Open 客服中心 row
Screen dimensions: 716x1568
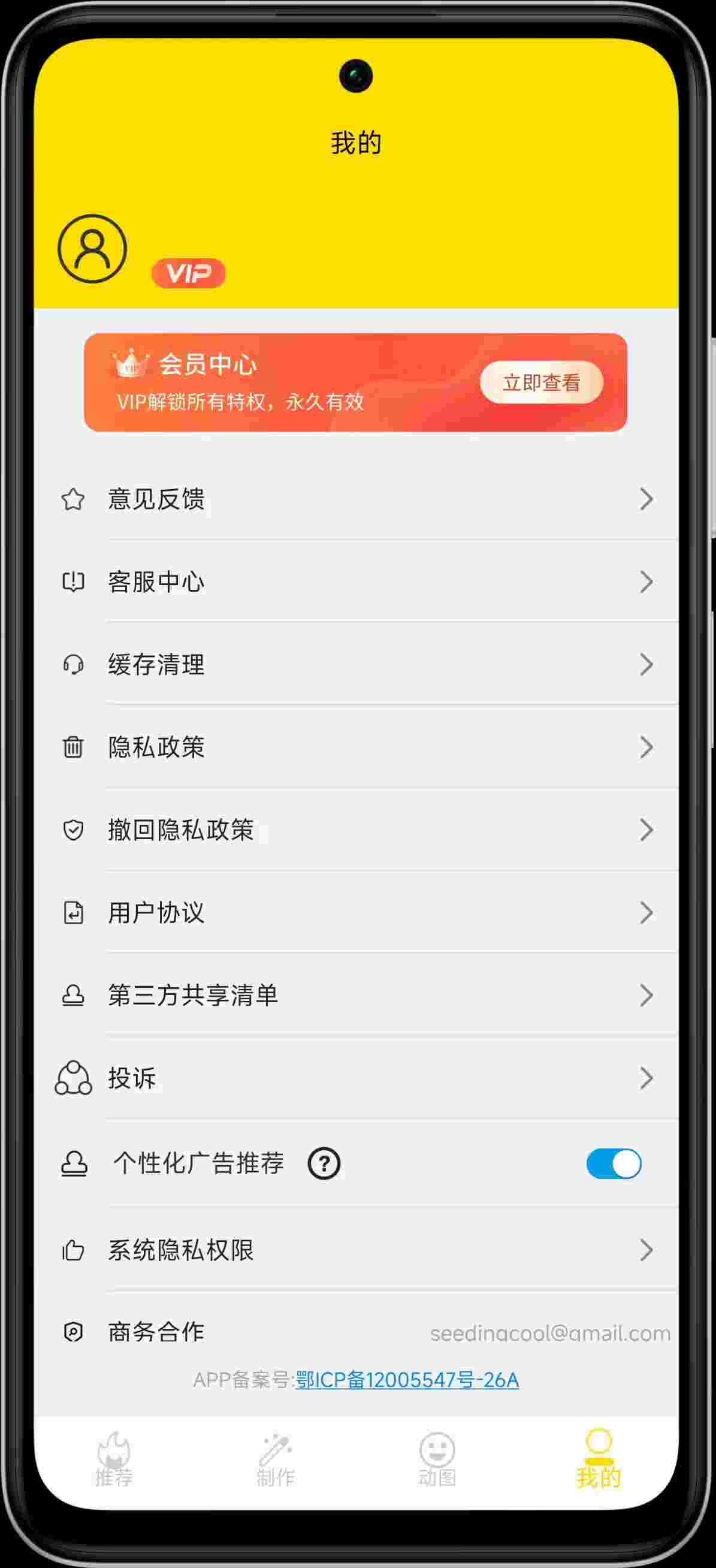tap(356, 582)
